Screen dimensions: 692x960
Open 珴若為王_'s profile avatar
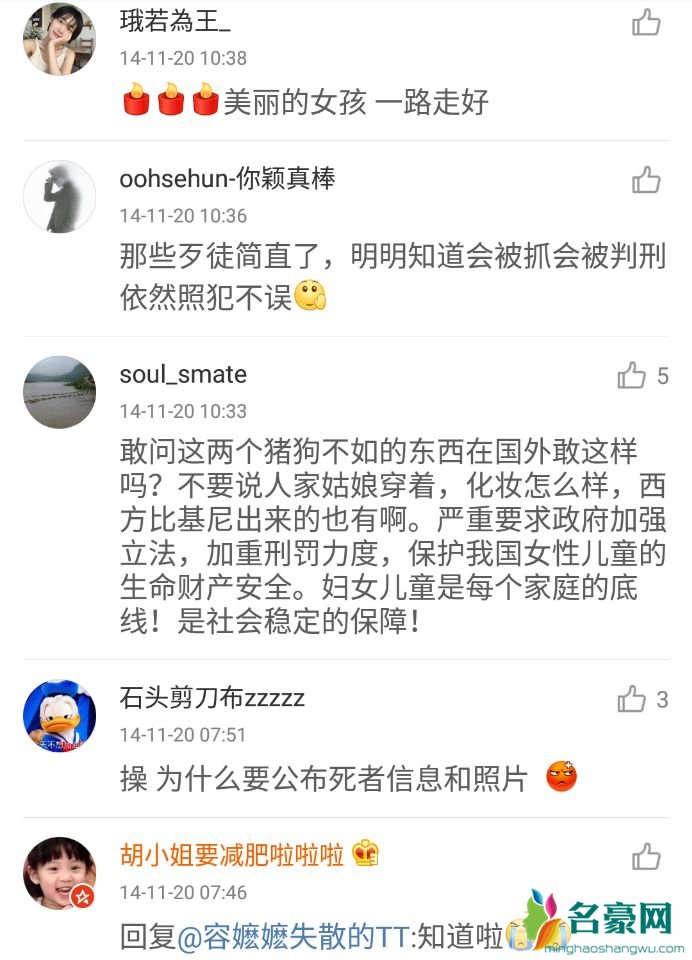coord(59,38)
